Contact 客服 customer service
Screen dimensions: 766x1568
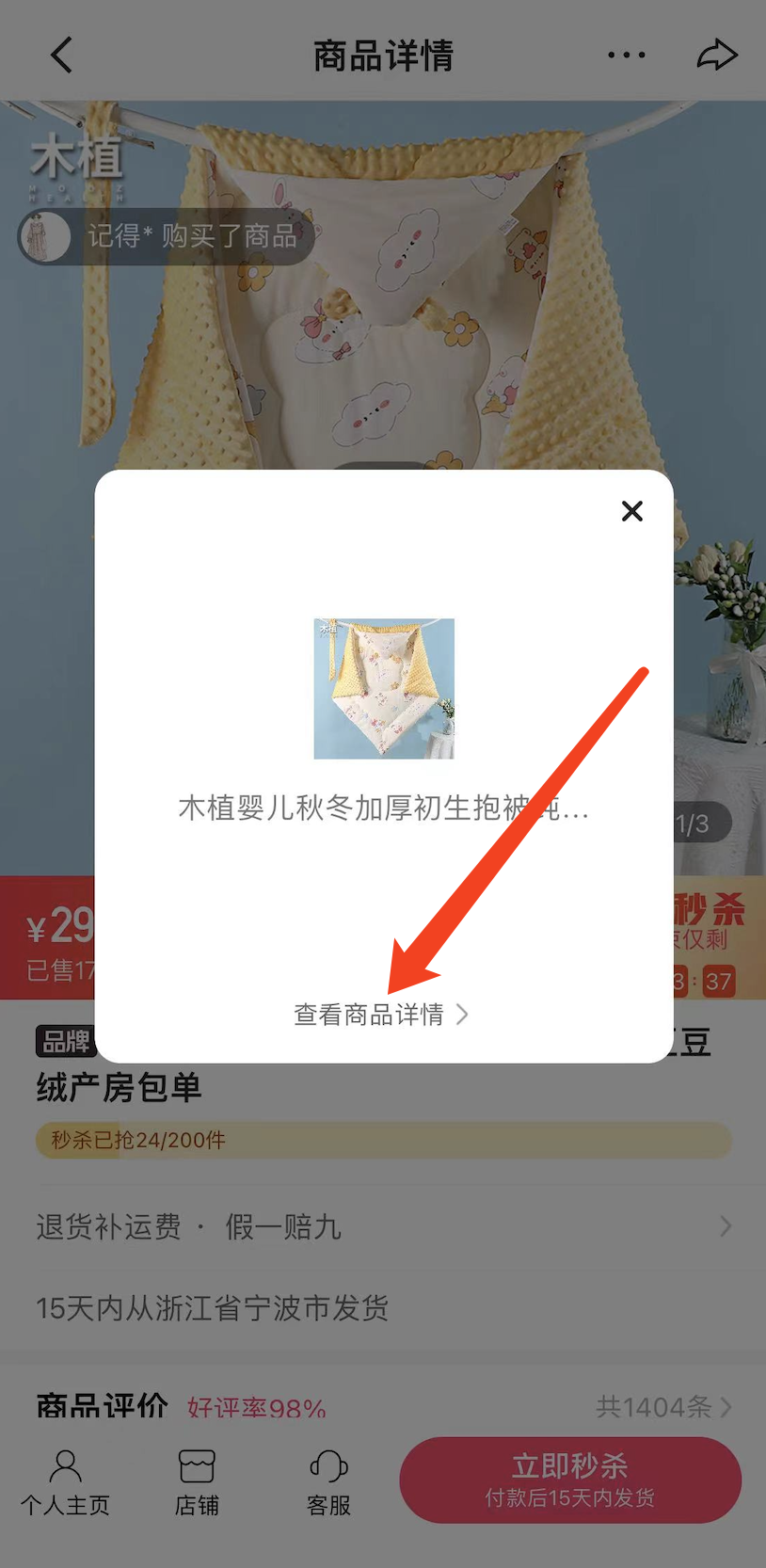pyautogui.click(x=328, y=1482)
